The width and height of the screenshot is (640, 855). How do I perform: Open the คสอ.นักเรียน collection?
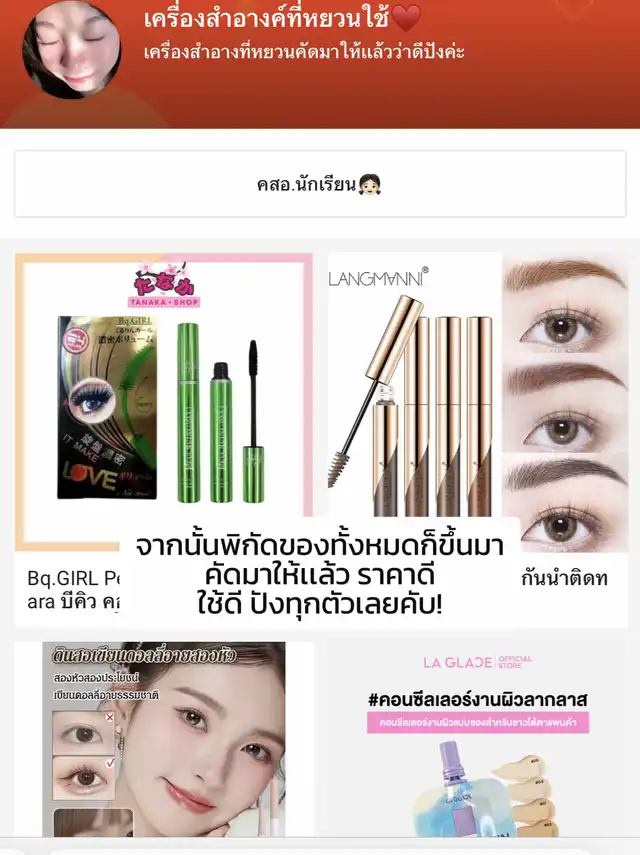coord(320,184)
